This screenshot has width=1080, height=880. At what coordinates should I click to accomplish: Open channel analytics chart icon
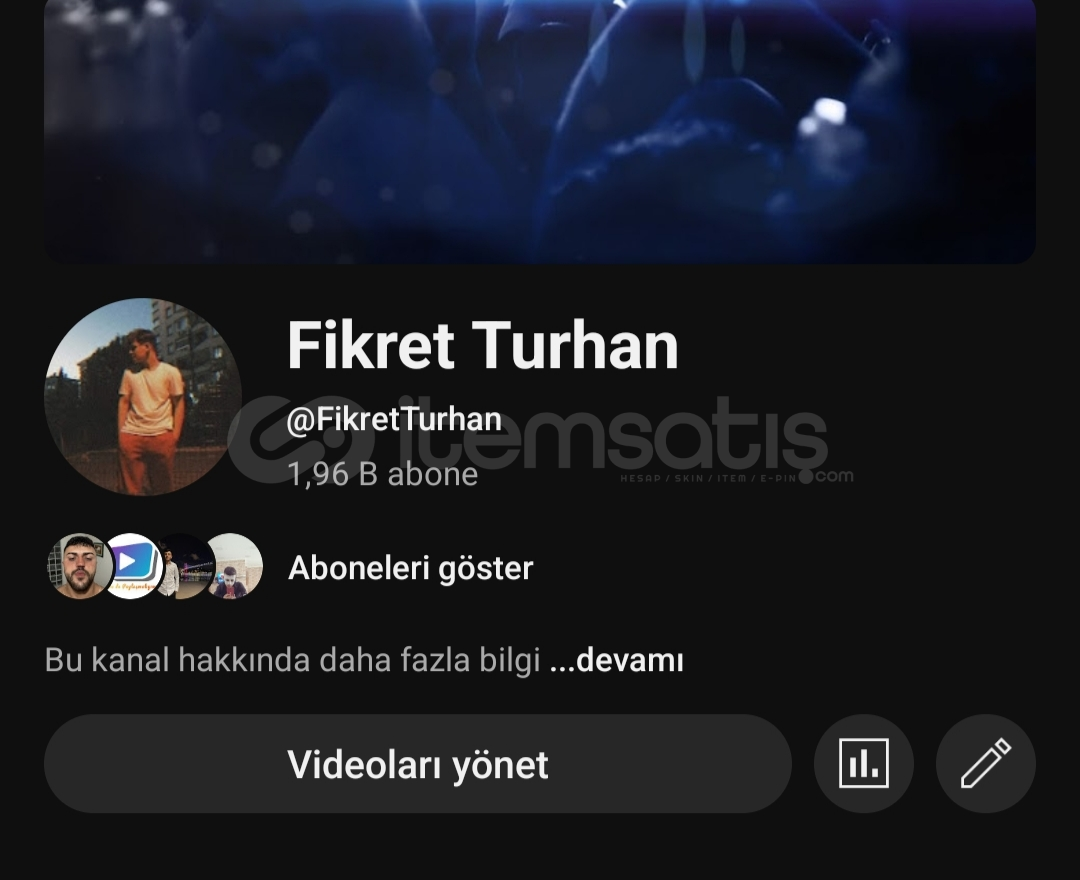[864, 765]
